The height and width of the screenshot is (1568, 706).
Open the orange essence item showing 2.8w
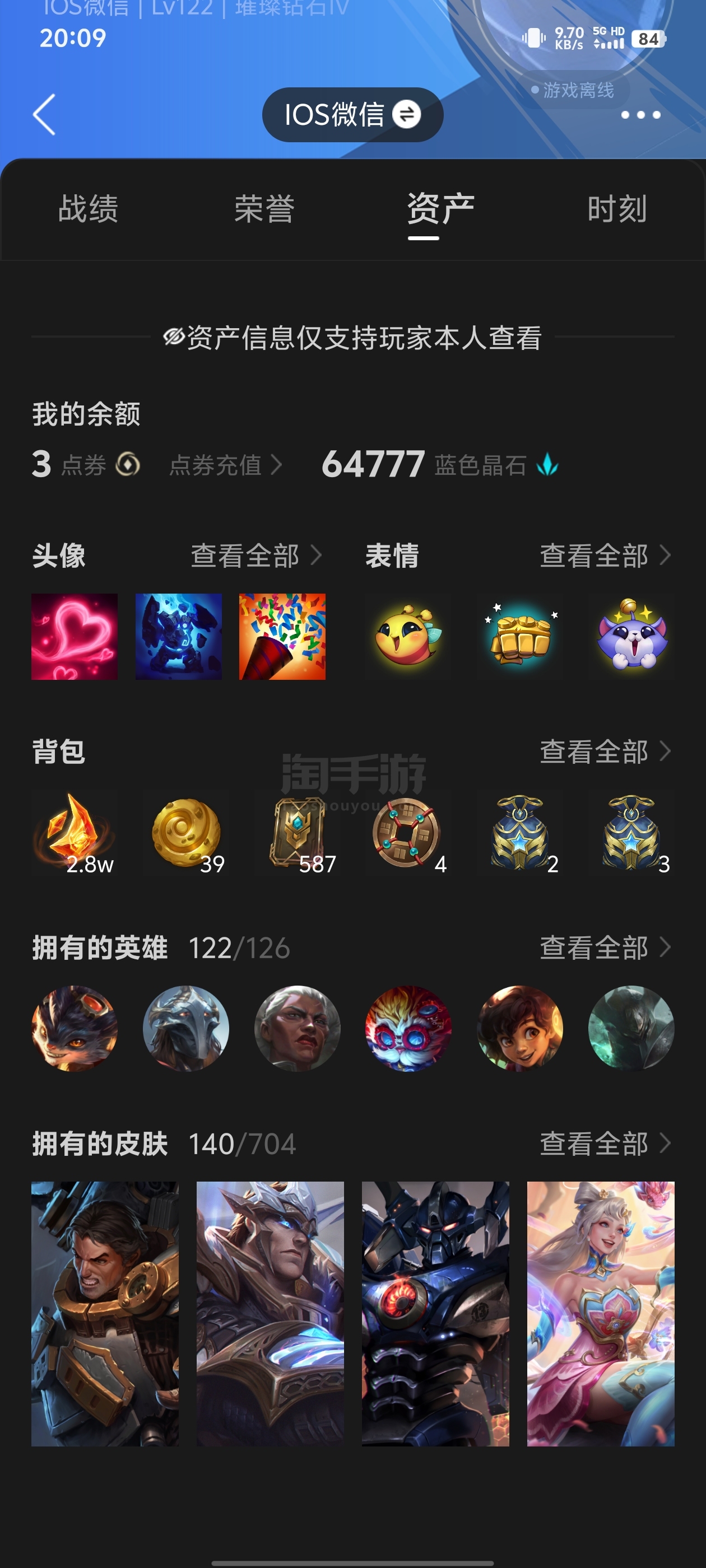75,833
